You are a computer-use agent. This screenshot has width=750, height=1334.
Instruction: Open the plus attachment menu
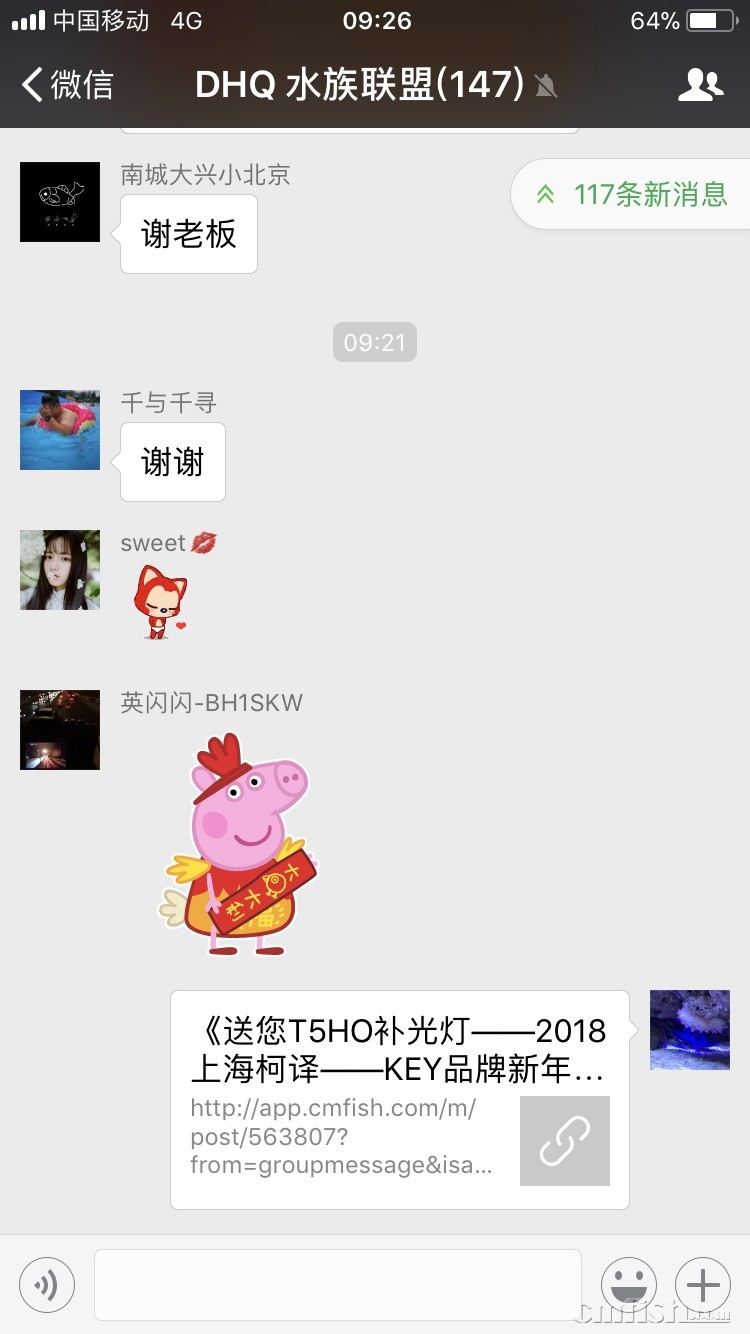click(703, 1284)
